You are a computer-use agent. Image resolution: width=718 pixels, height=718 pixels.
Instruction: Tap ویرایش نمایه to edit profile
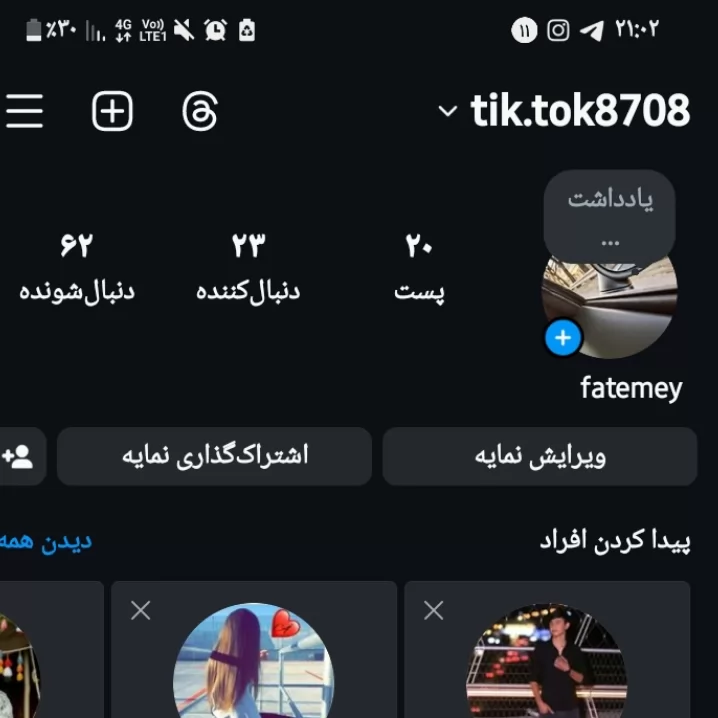(x=540, y=456)
